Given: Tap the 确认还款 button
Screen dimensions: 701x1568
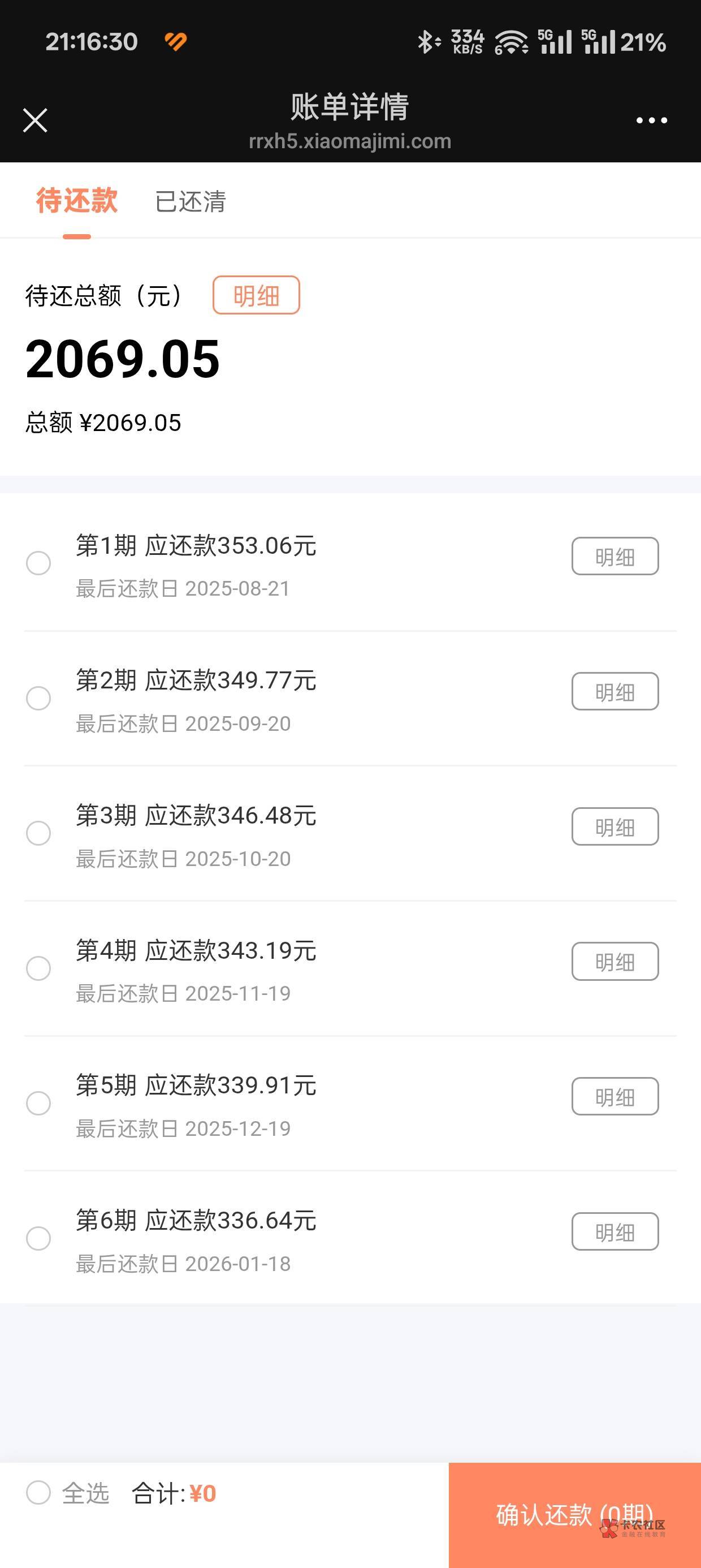Looking at the screenshot, I should point(574,1514).
